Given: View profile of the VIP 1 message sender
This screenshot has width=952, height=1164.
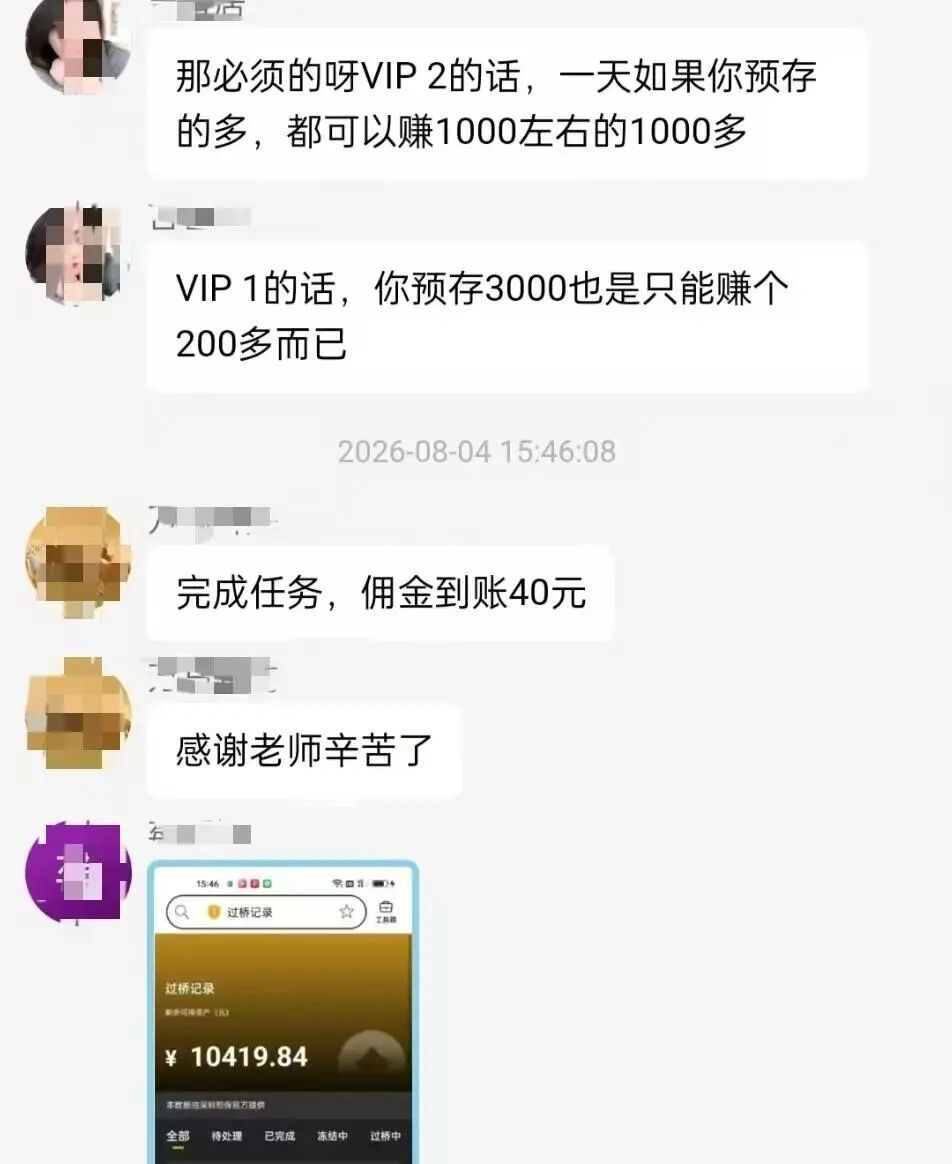Looking at the screenshot, I should (x=78, y=254).
